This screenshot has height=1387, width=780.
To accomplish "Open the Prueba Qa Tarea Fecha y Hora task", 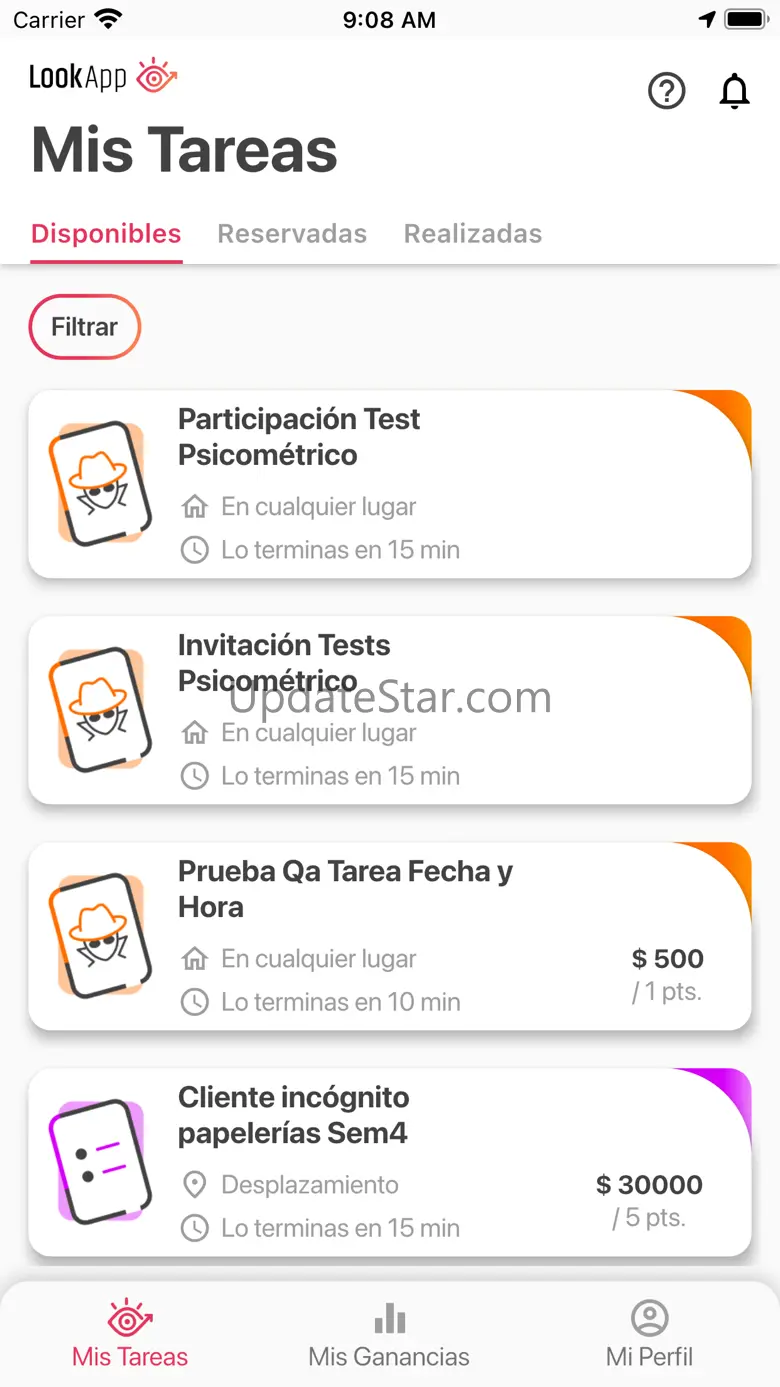I will (x=390, y=936).
